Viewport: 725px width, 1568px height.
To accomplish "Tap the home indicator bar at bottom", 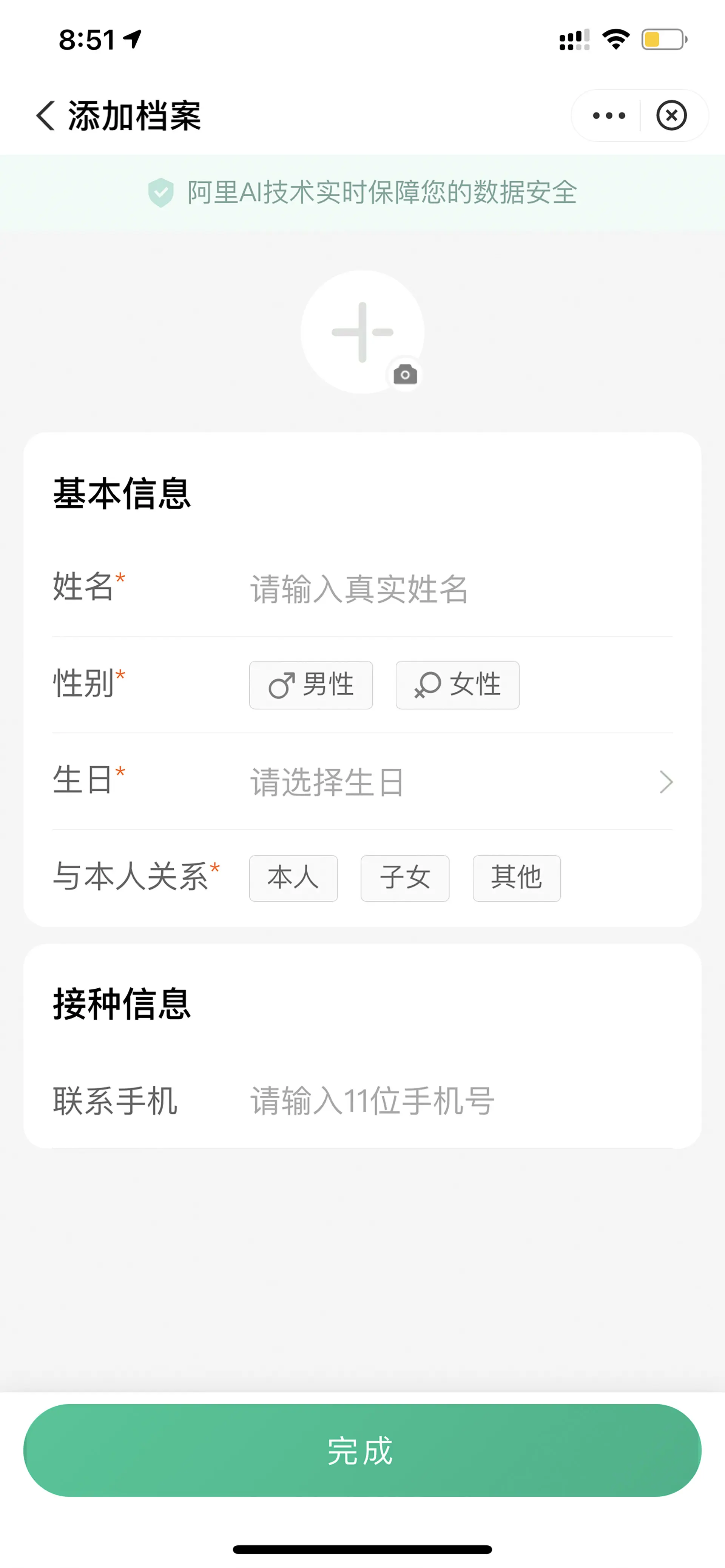I will pos(362,1548).
